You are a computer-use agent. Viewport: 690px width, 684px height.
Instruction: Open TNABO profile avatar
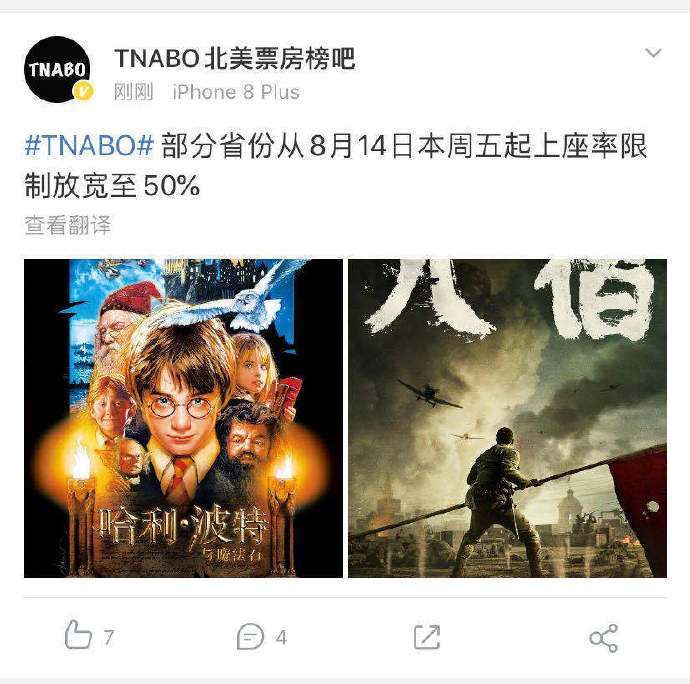point(58,69)
